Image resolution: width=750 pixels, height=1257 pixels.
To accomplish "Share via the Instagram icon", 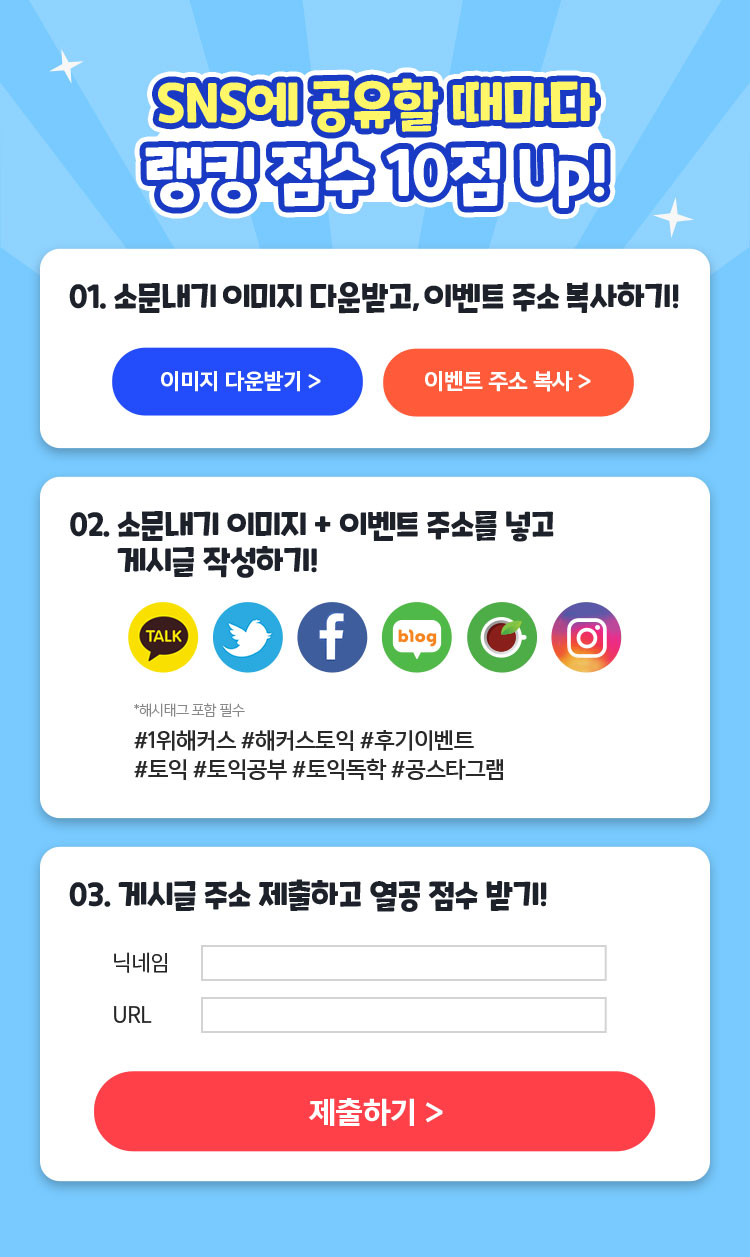I will (586, 637).
